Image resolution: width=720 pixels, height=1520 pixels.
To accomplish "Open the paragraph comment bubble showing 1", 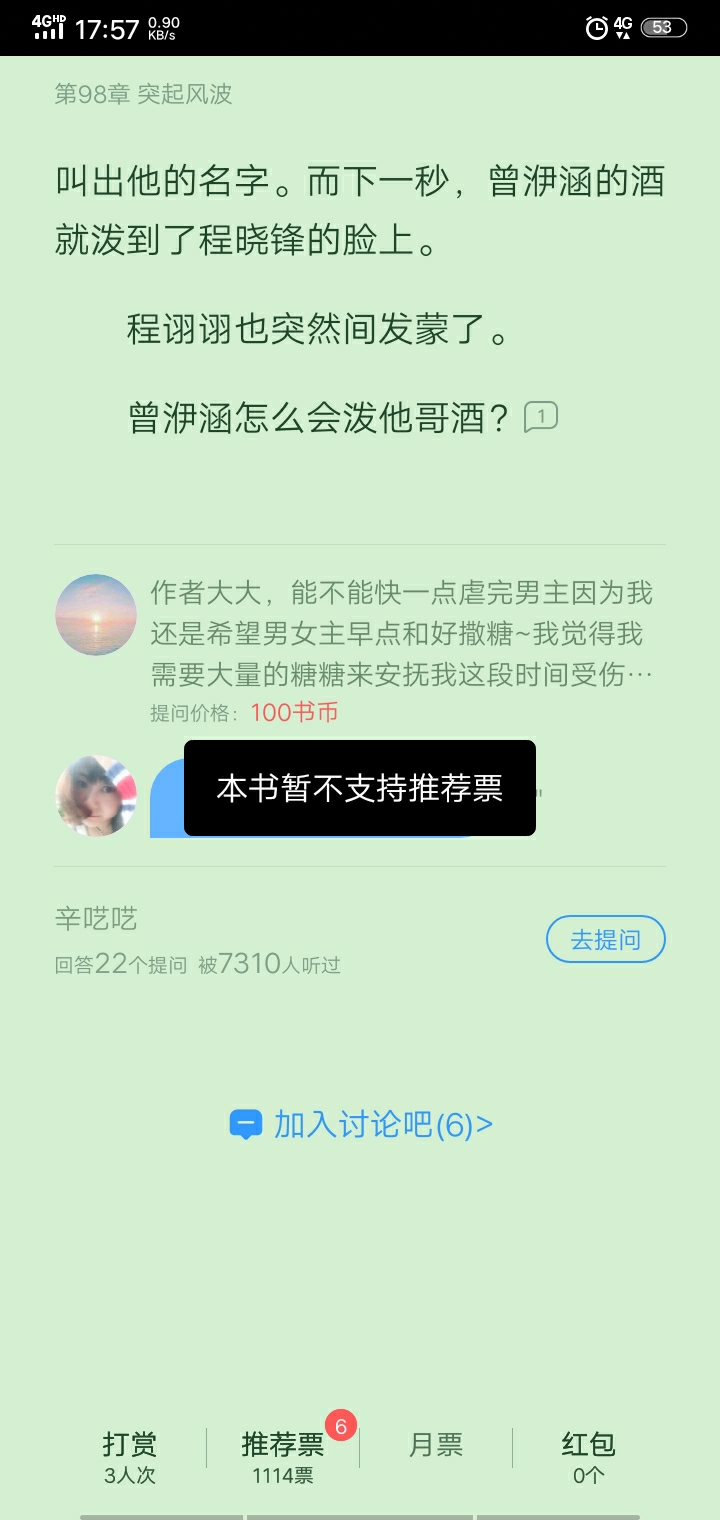I will click(541, 417).
